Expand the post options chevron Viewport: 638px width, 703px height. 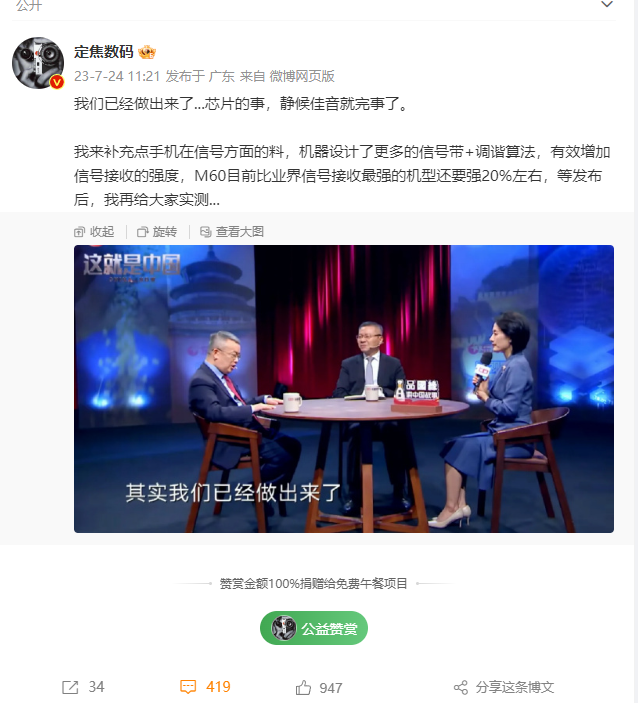[606, 5]
